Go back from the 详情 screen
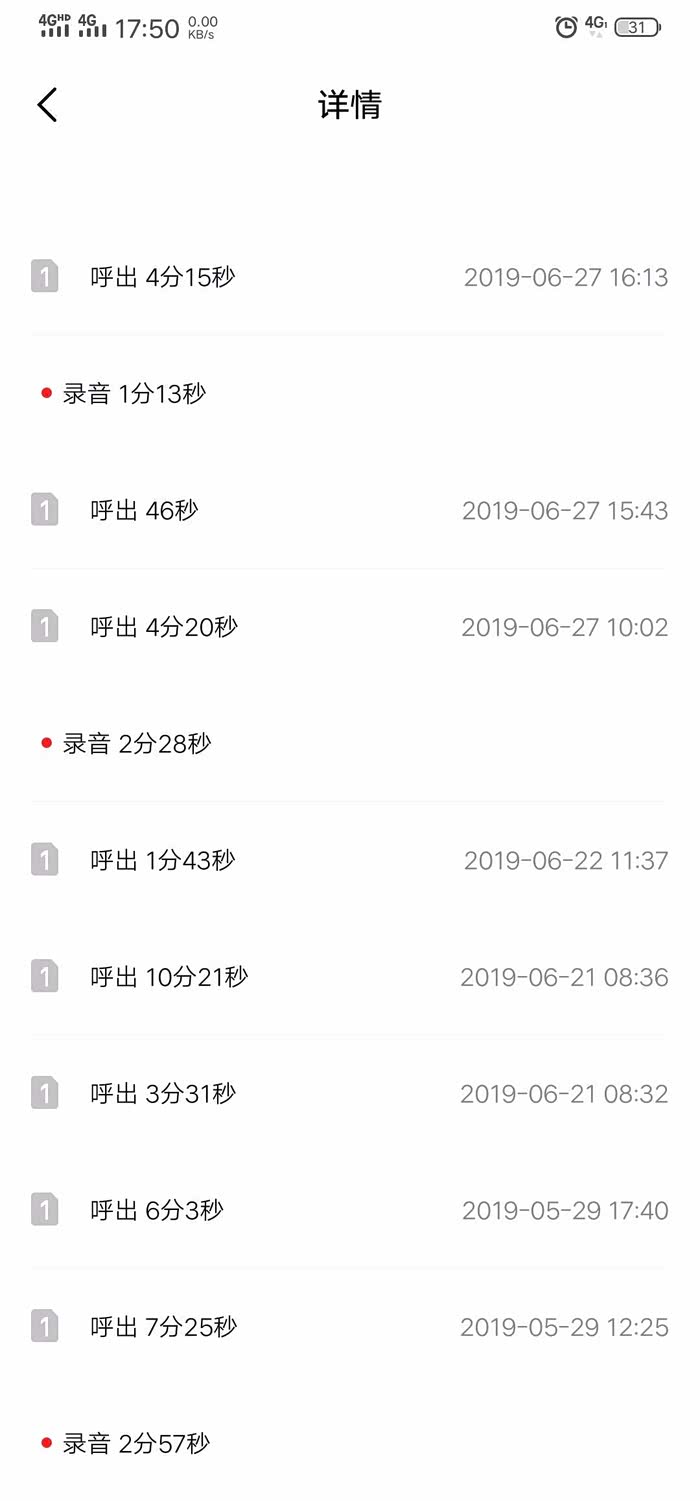This screenshot has height=1501, width=700. pyautogui.click(x=47, y=105)
